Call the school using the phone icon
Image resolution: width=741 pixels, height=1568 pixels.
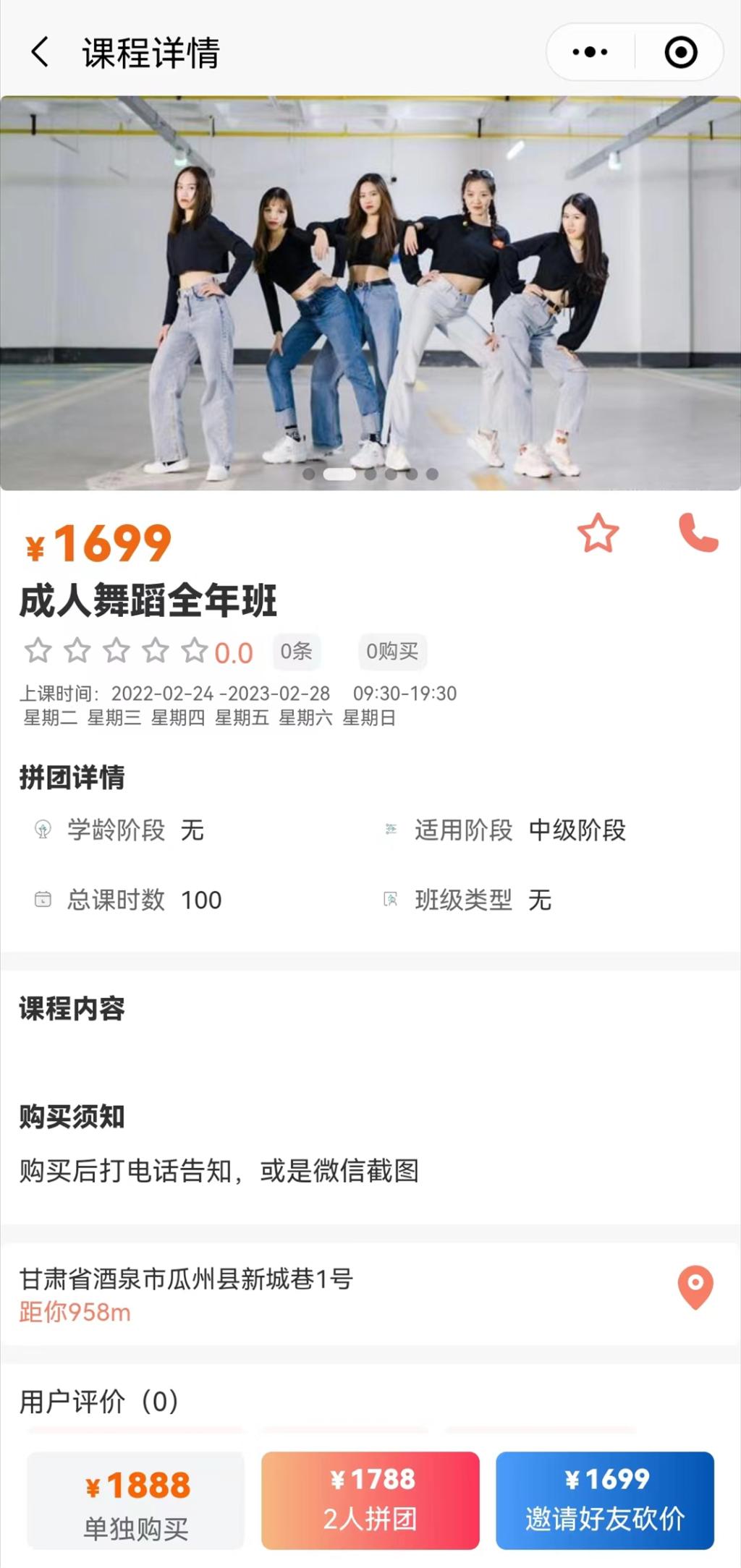click(698, 534)
